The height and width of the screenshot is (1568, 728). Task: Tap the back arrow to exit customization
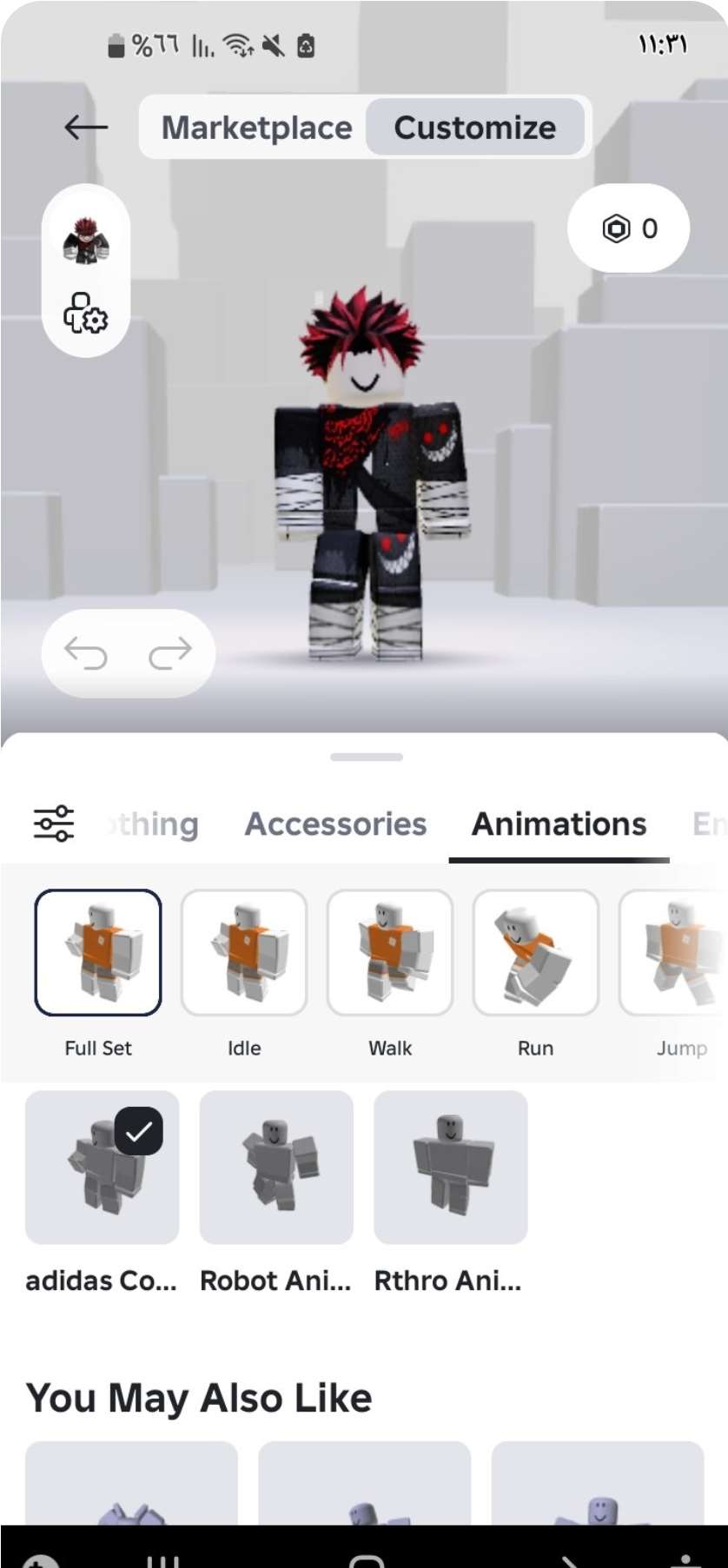[84, 127]
